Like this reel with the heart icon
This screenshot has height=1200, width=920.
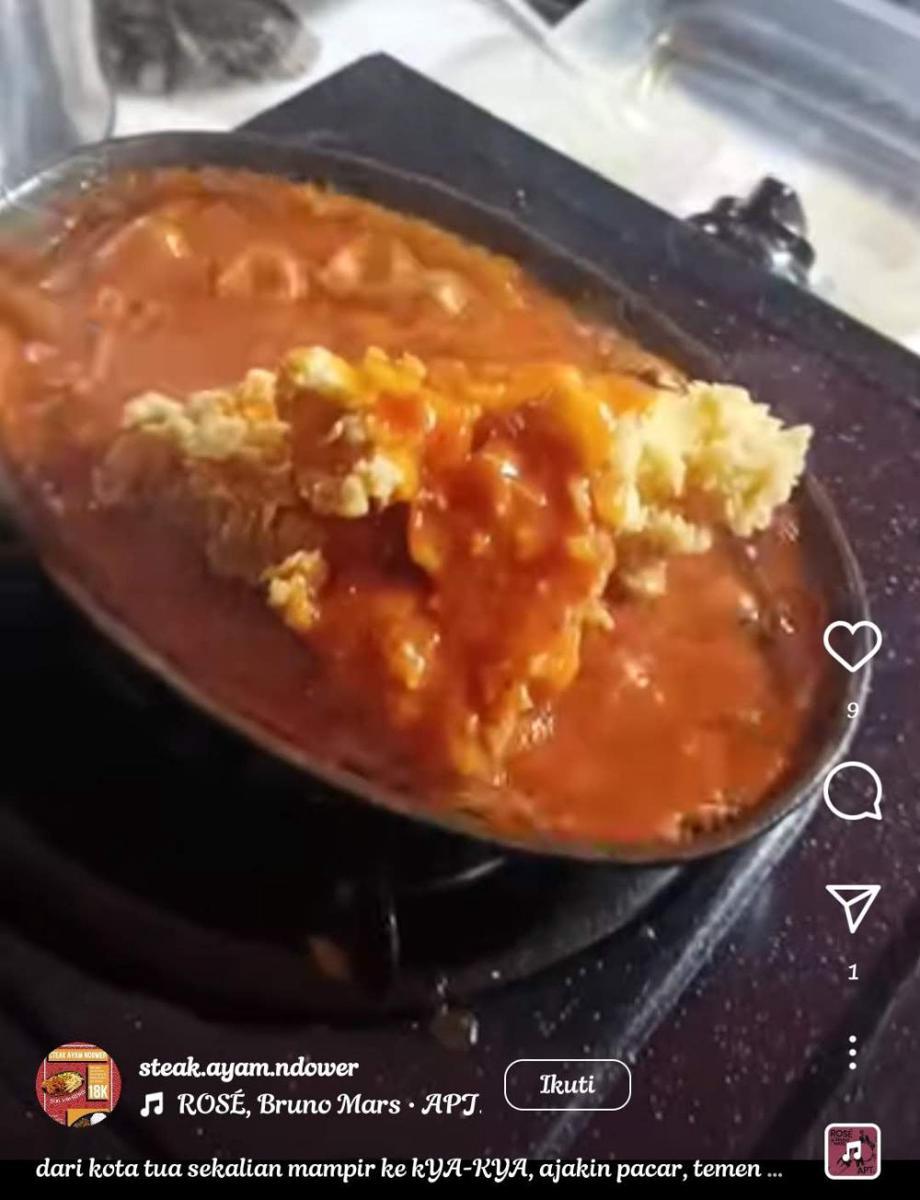pos(852,646)
